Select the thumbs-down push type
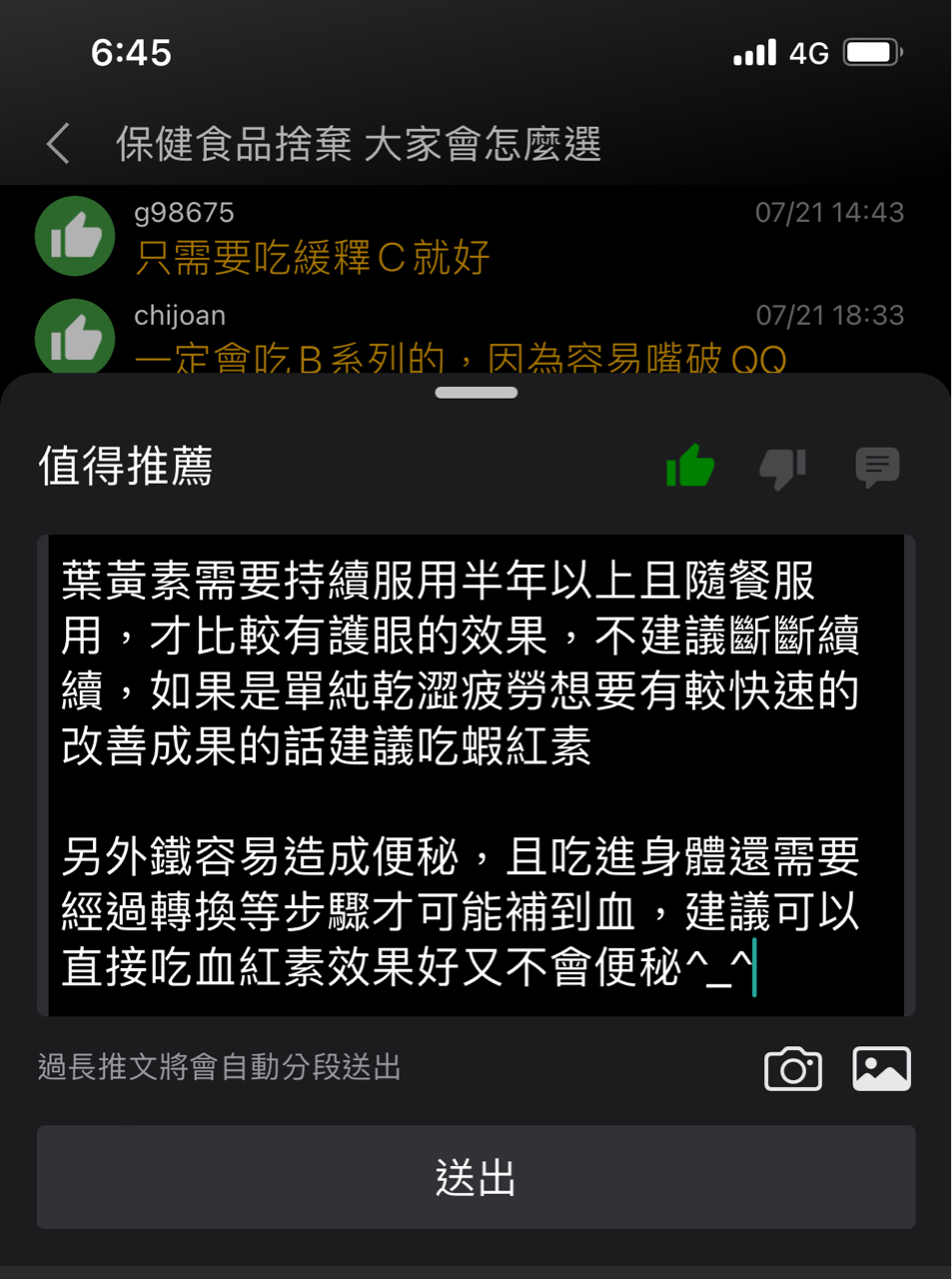Image resolution: width=952 pixels, height=1279 pixels. (x=782, y=467)
